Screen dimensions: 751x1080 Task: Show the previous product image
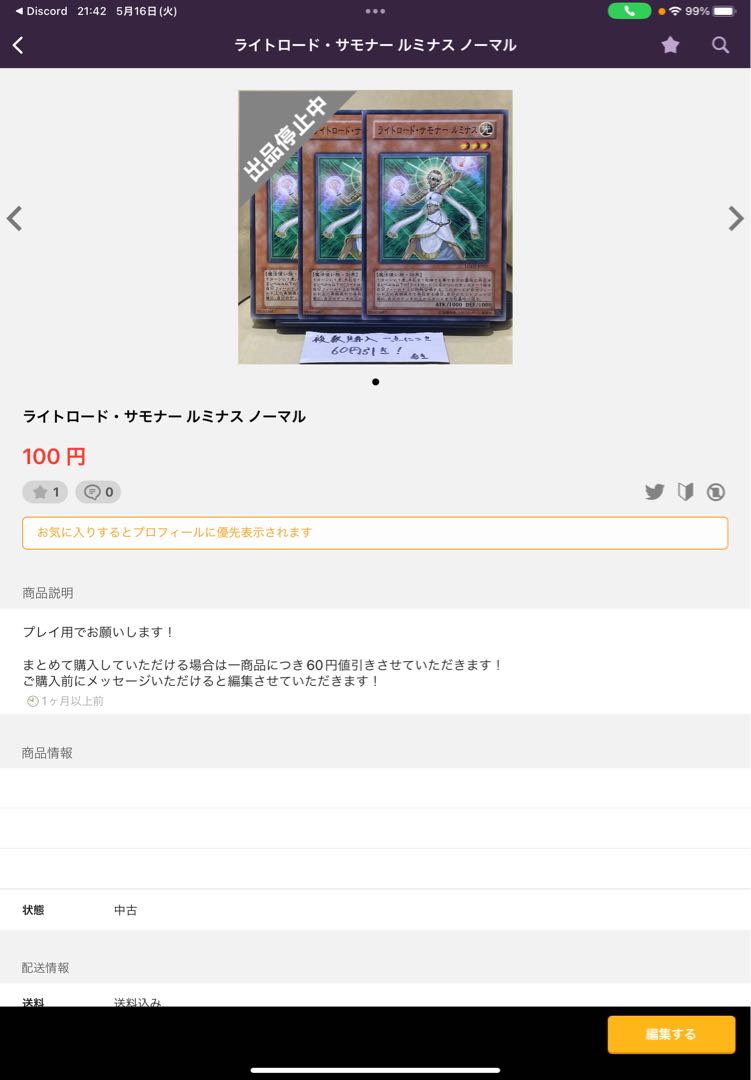[15, 219]
